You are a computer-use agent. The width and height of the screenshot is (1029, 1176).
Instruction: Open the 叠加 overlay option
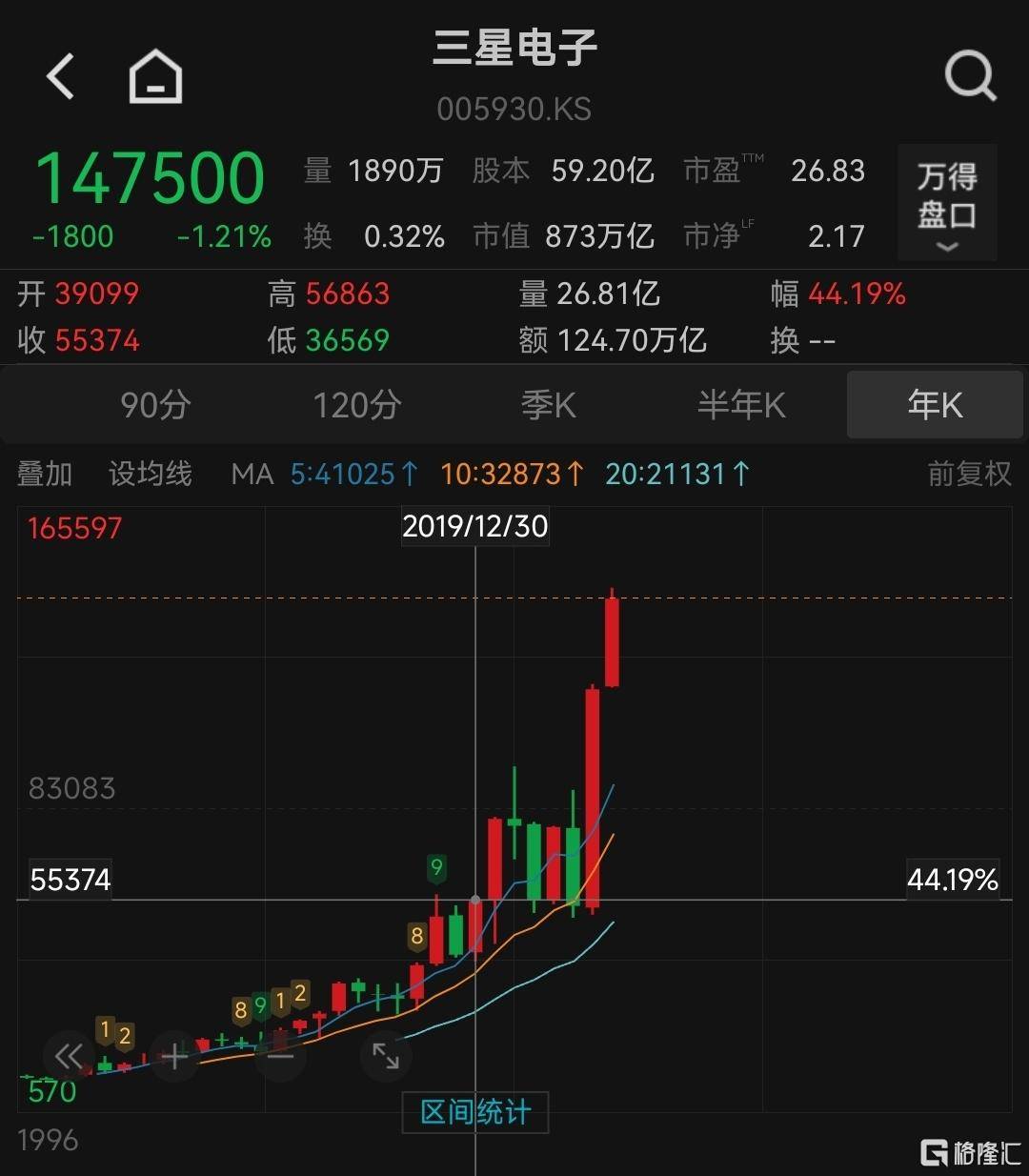[45, 474]
